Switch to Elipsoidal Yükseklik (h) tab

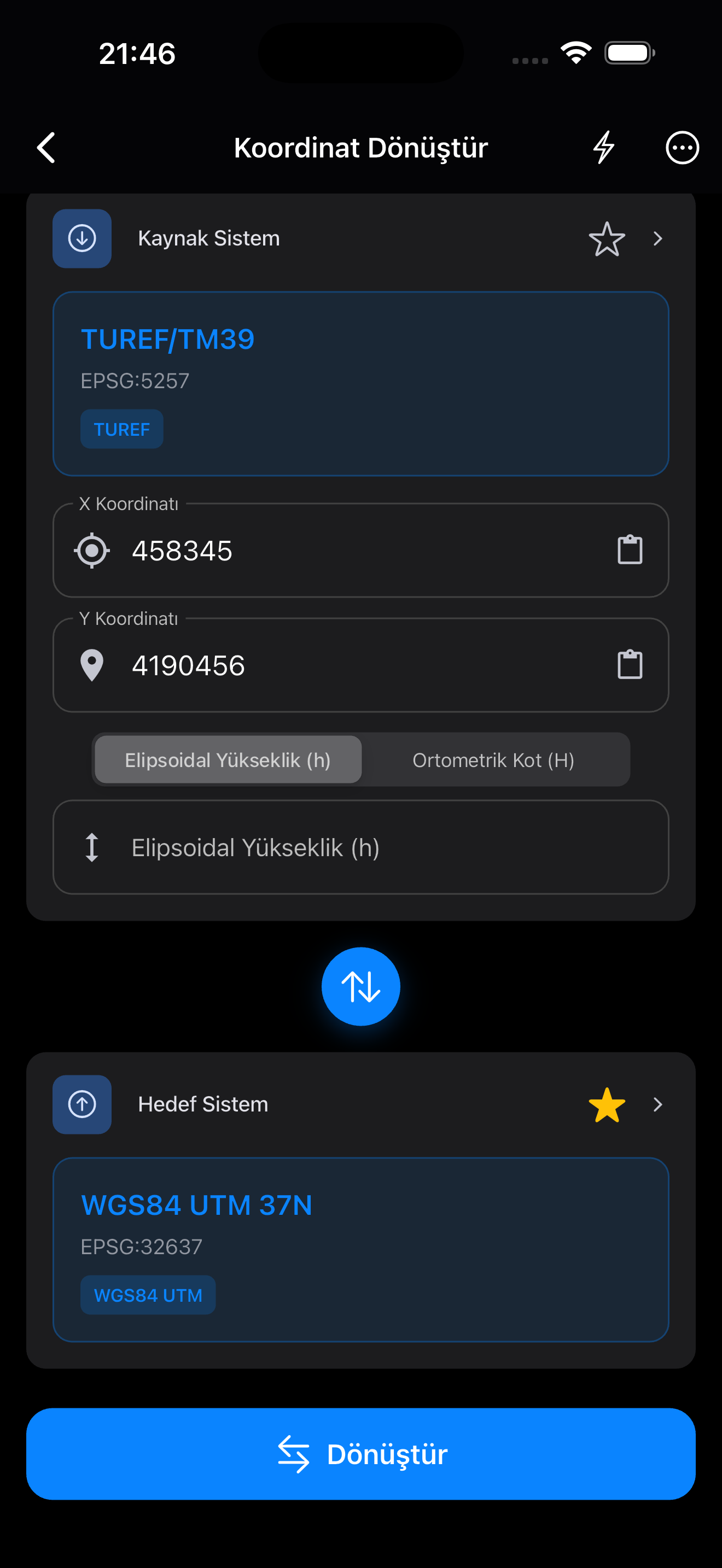(x=228, y=759)
